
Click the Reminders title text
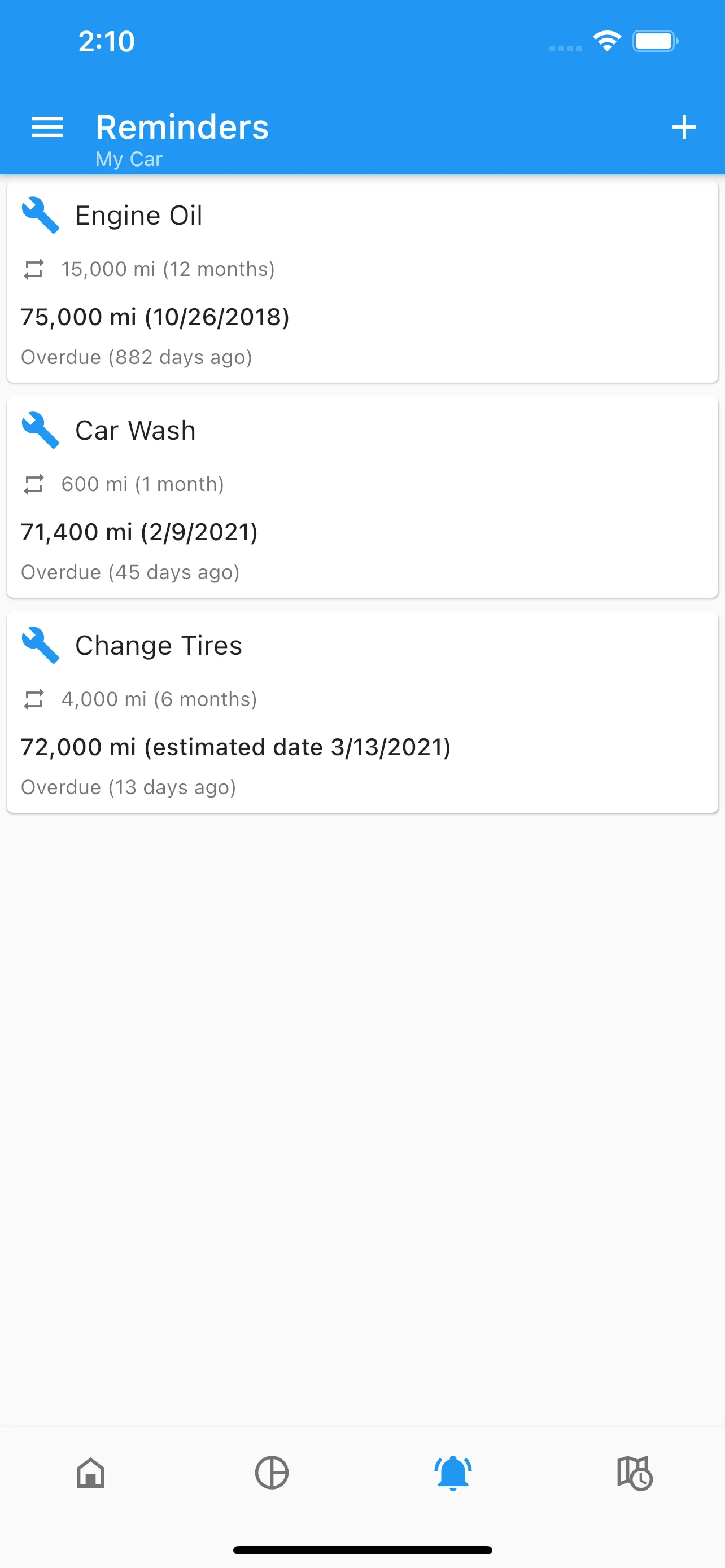click(181, 127)
